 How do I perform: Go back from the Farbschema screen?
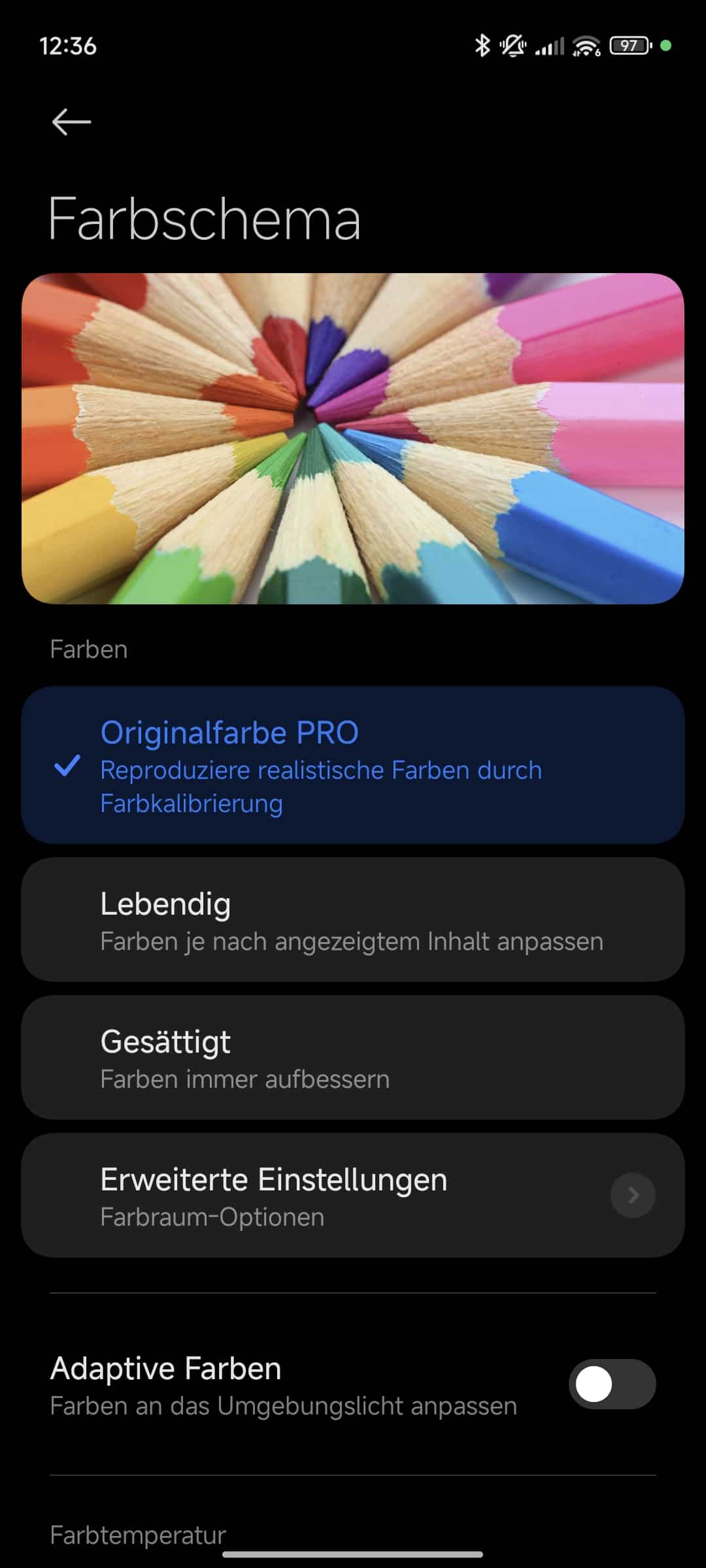[71, 122]
